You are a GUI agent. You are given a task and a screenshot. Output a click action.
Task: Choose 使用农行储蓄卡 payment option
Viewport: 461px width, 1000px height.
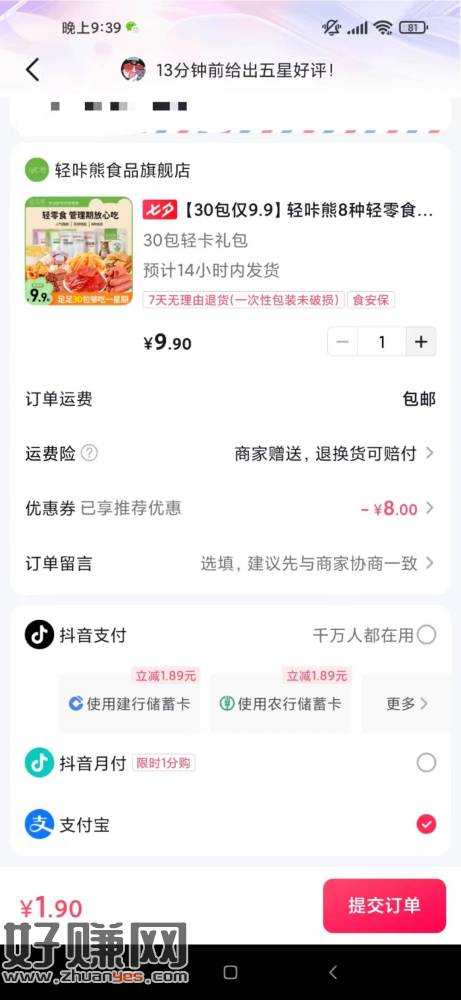pyautogui.click(x=281, y=703)
